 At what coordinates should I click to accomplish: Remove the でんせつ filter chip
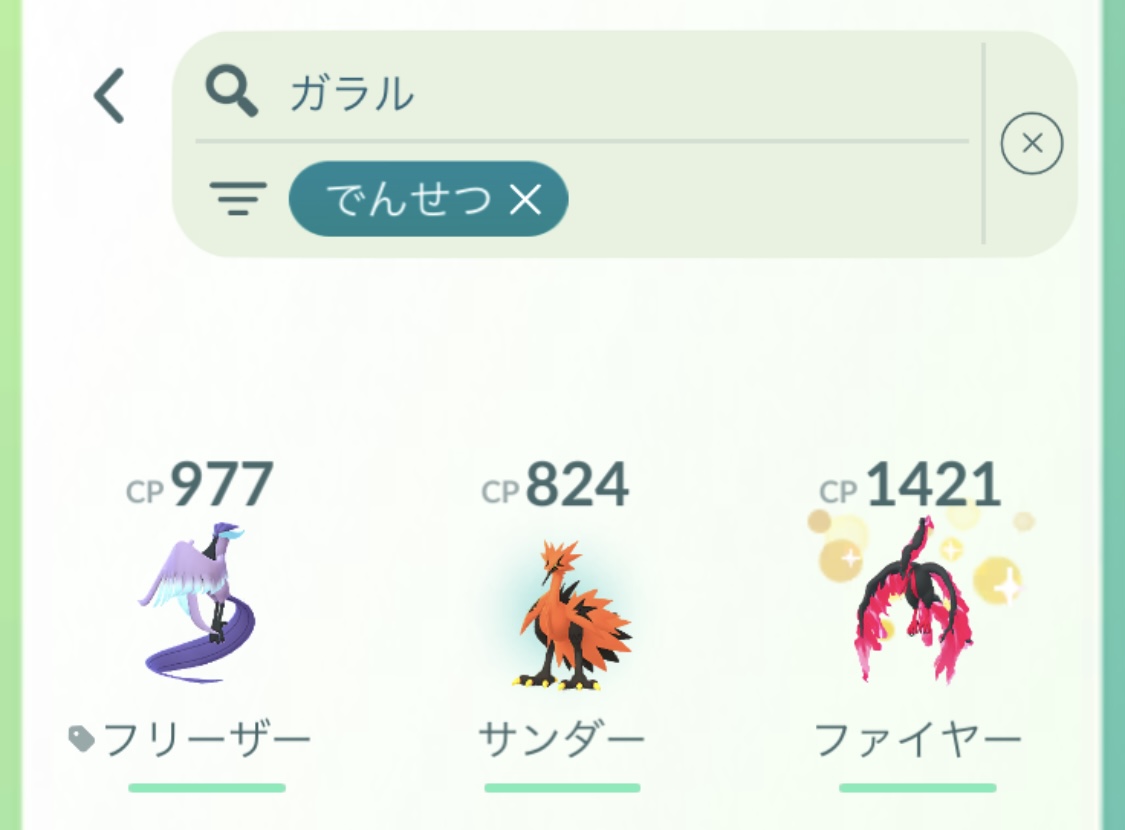coord(525,200)
